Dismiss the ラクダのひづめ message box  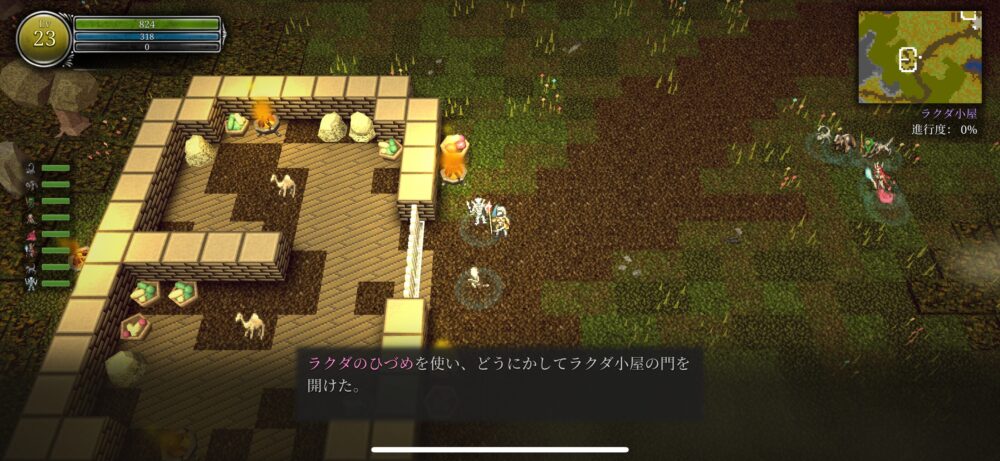(x=497, y=374)
